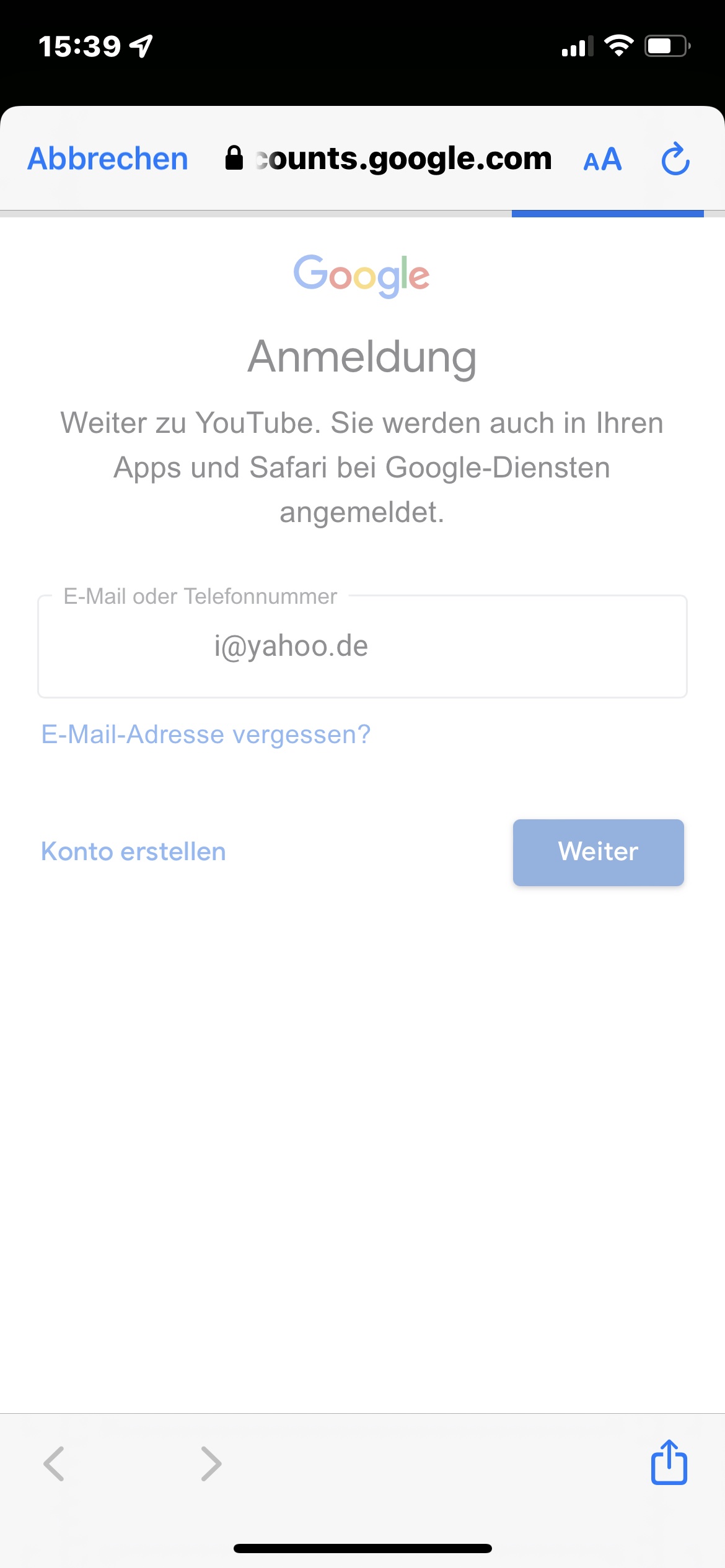Reload the page
Screen dimensions: 725x1568
675,159
